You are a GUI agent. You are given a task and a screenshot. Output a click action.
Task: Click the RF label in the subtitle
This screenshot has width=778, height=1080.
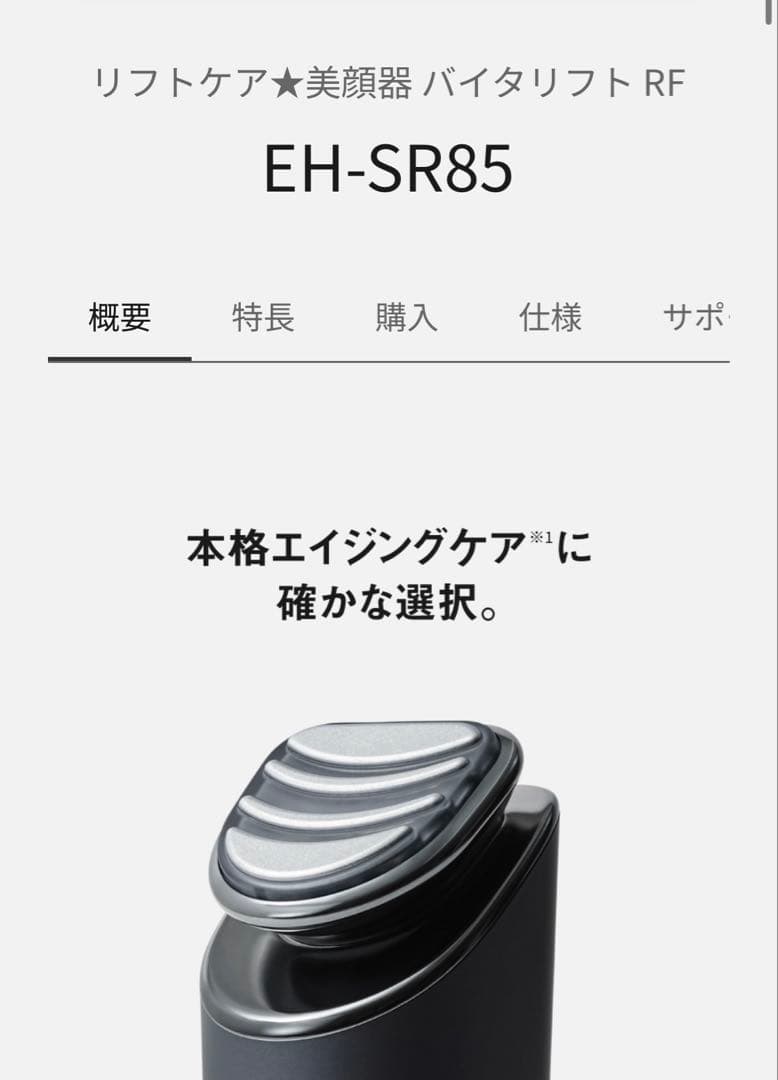pyautogui.click(x=665, y=86)
